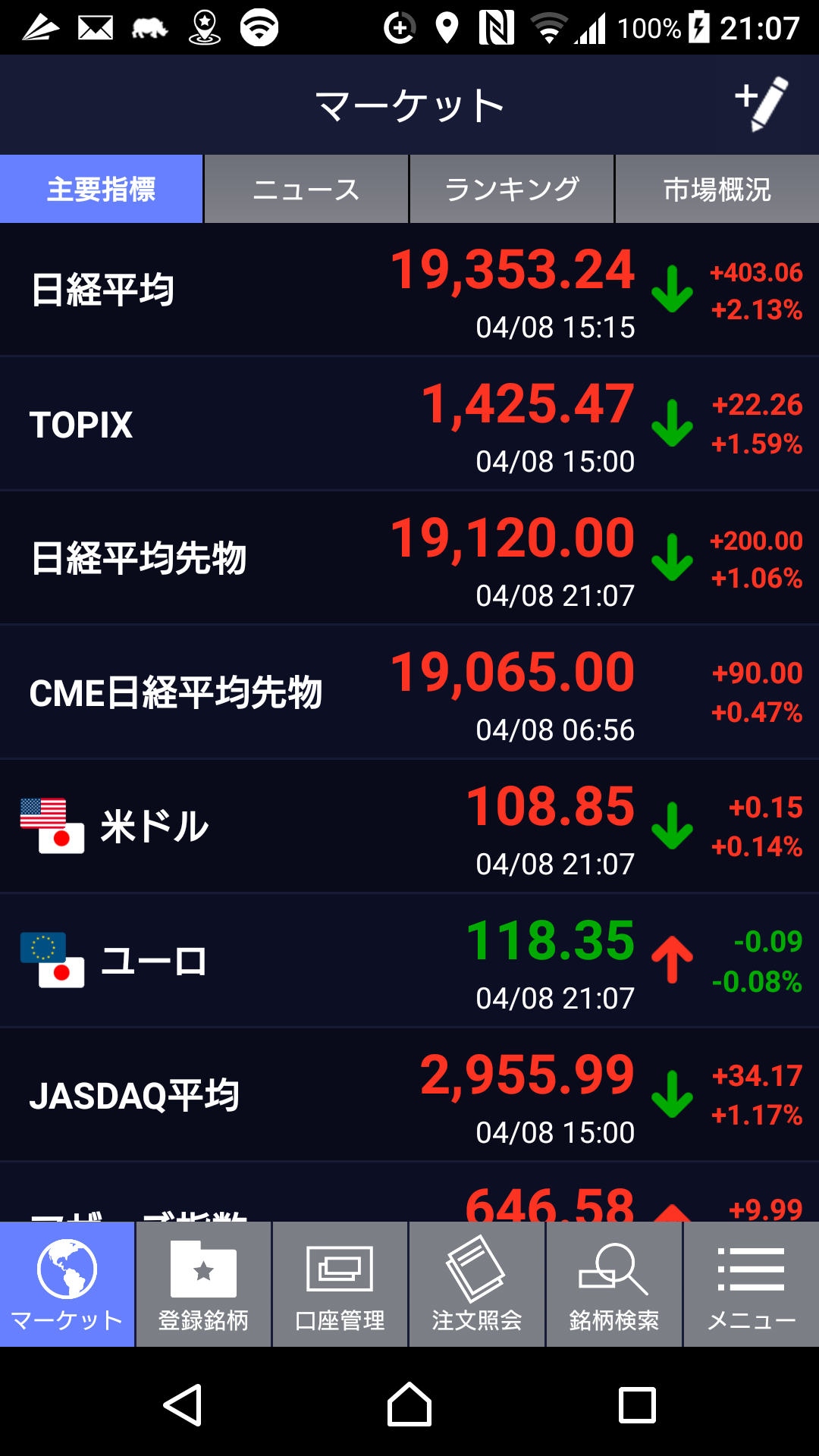The image size is (819, 1456).
Task: Open 銘柄検索 stock search
Action: pos(614,1285)
